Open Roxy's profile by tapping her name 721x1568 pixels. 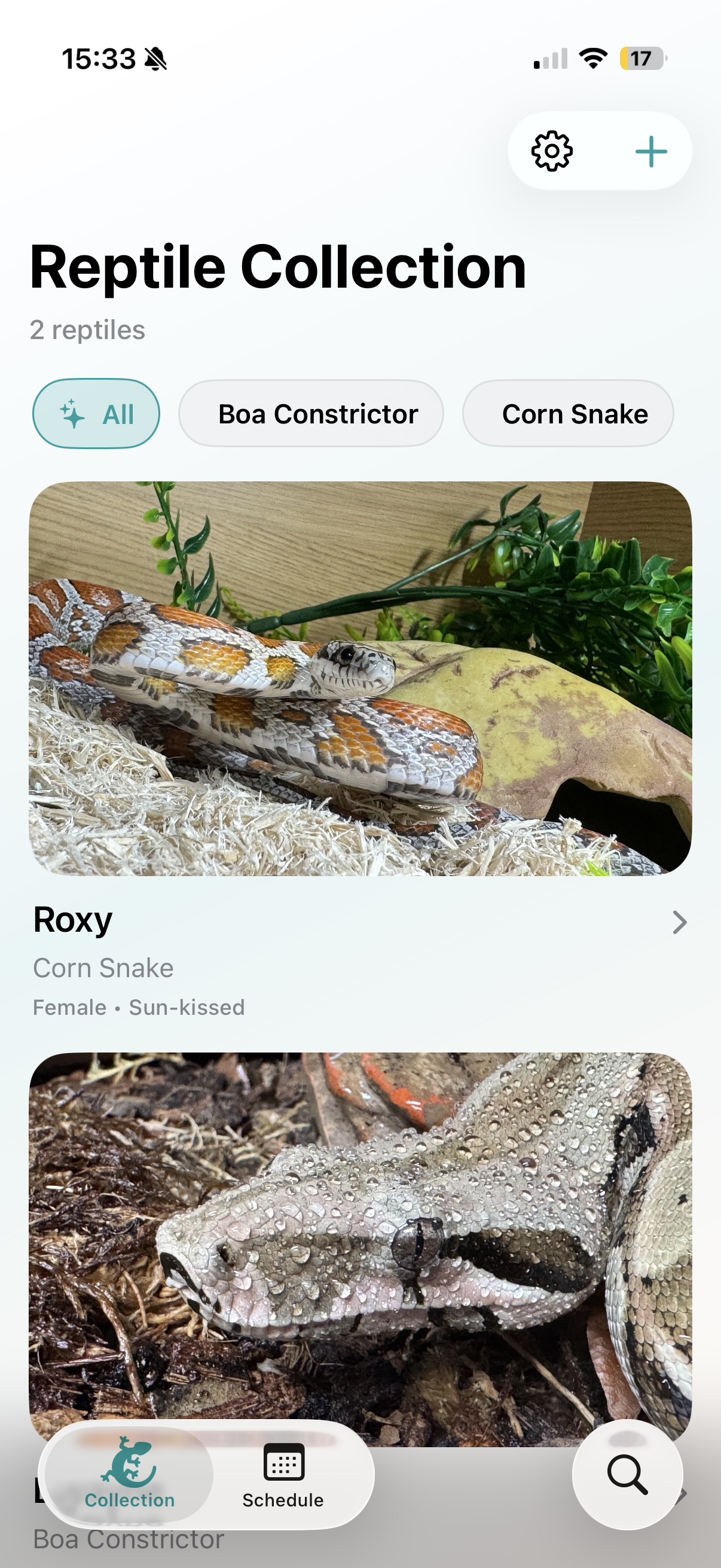pyautogui.click(x=72, y=920)
